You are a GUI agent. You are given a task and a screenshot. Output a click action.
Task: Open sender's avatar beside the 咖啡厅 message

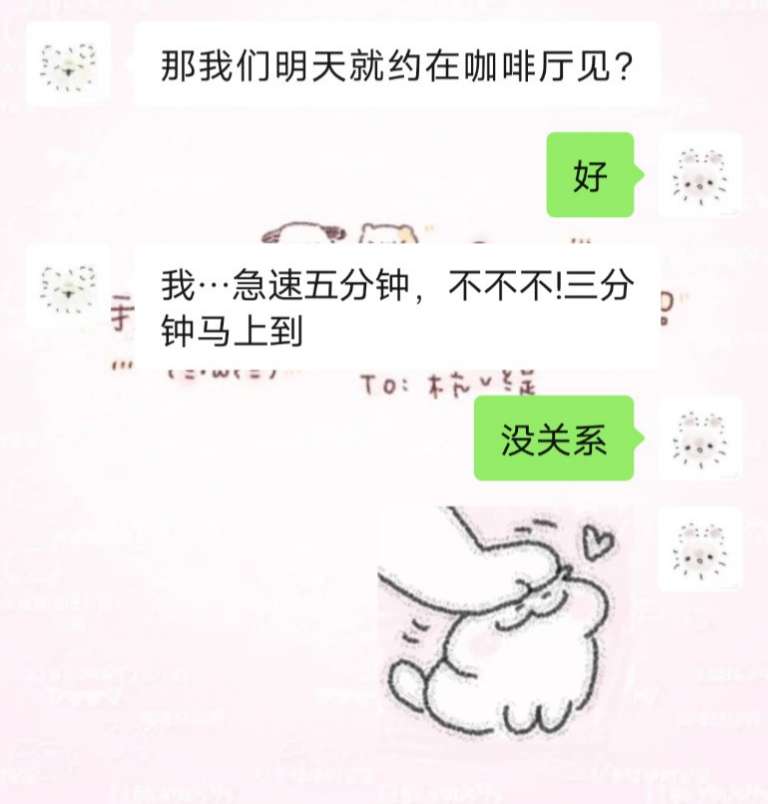[x=68, y=64]
